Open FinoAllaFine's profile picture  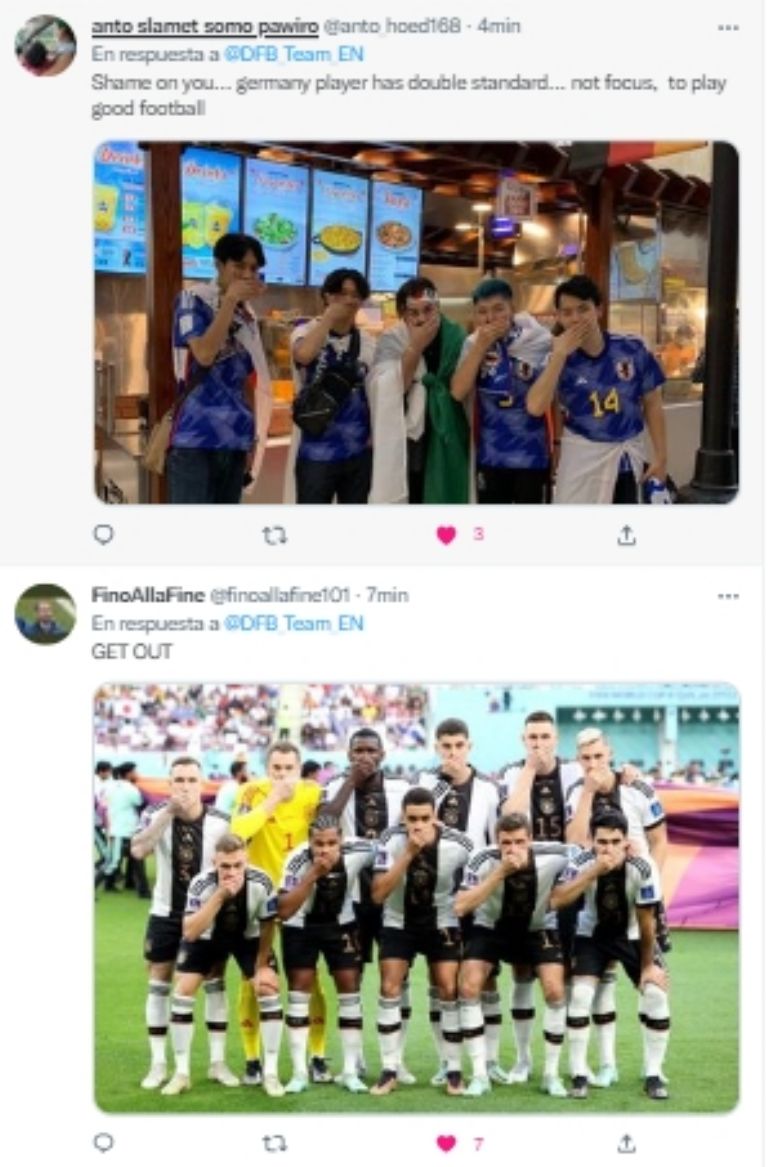click(45, 613)
